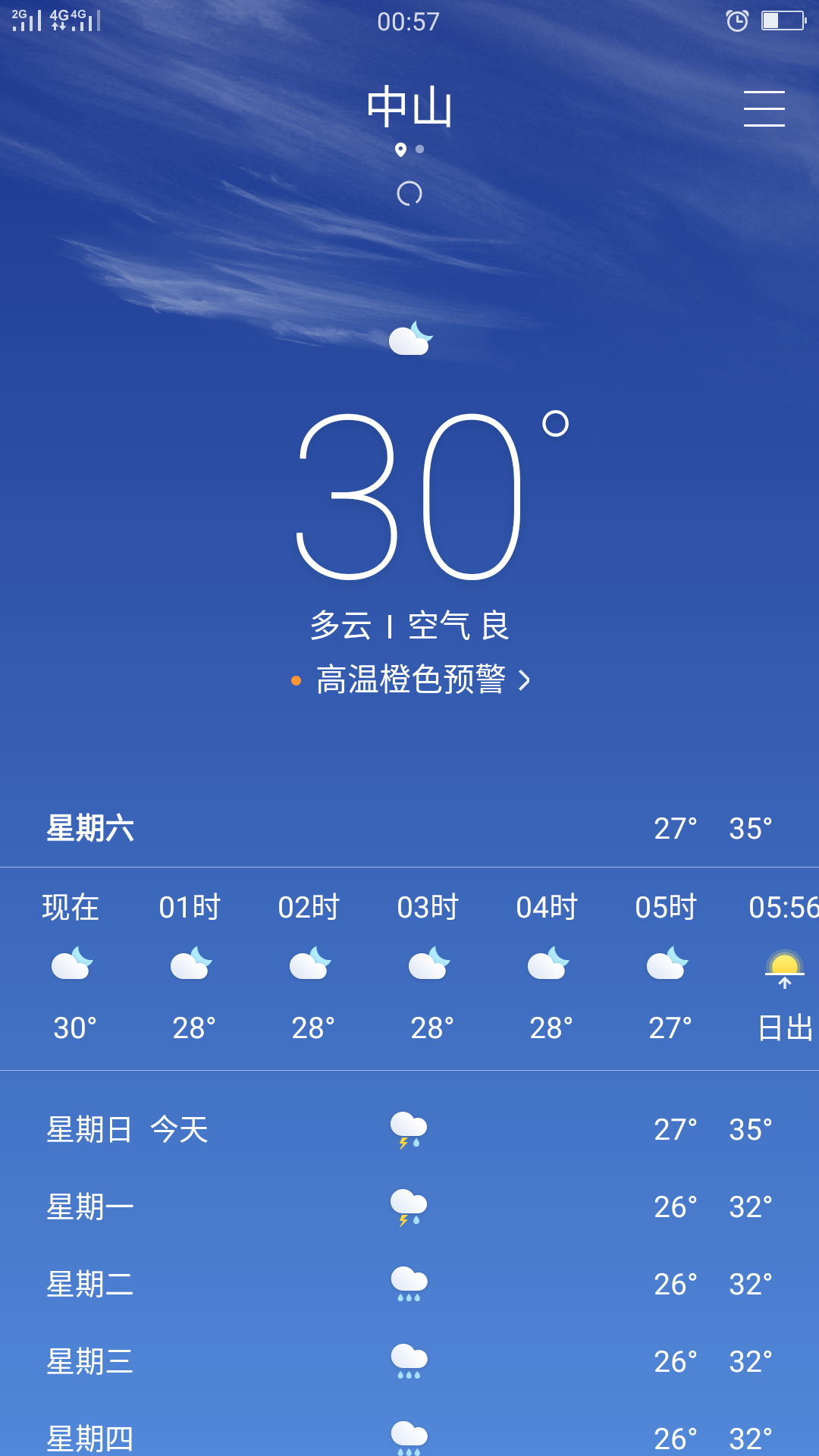Open the 高温橙色预警 alert details

coord(413,681)
